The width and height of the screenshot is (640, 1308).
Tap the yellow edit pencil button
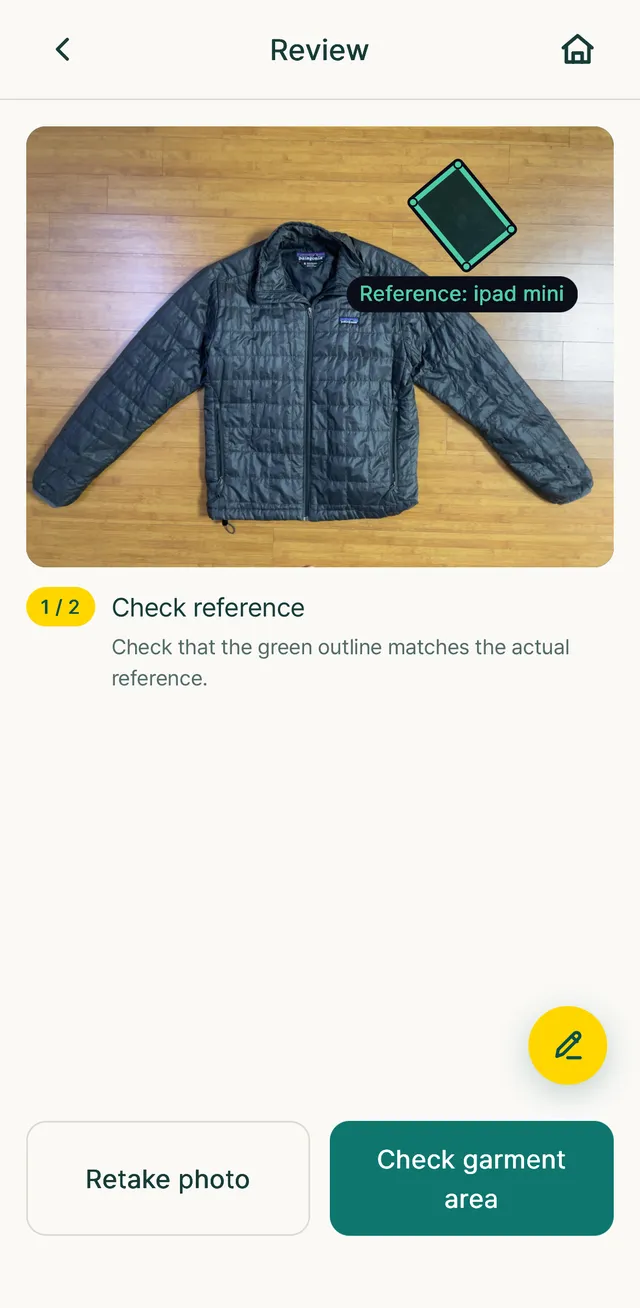pos(567,1045)
